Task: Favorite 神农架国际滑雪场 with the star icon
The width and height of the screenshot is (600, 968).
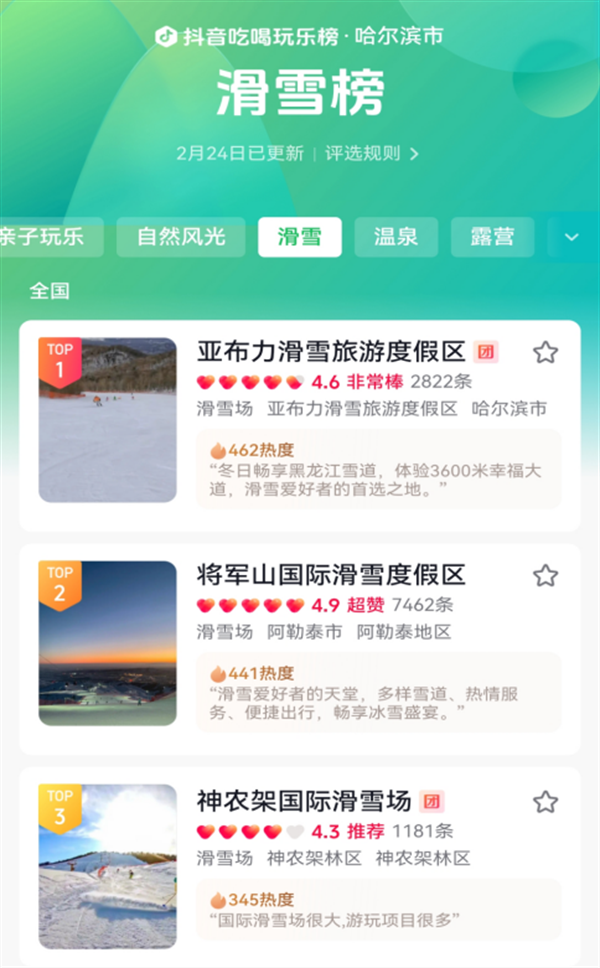Action: (545, 802)
